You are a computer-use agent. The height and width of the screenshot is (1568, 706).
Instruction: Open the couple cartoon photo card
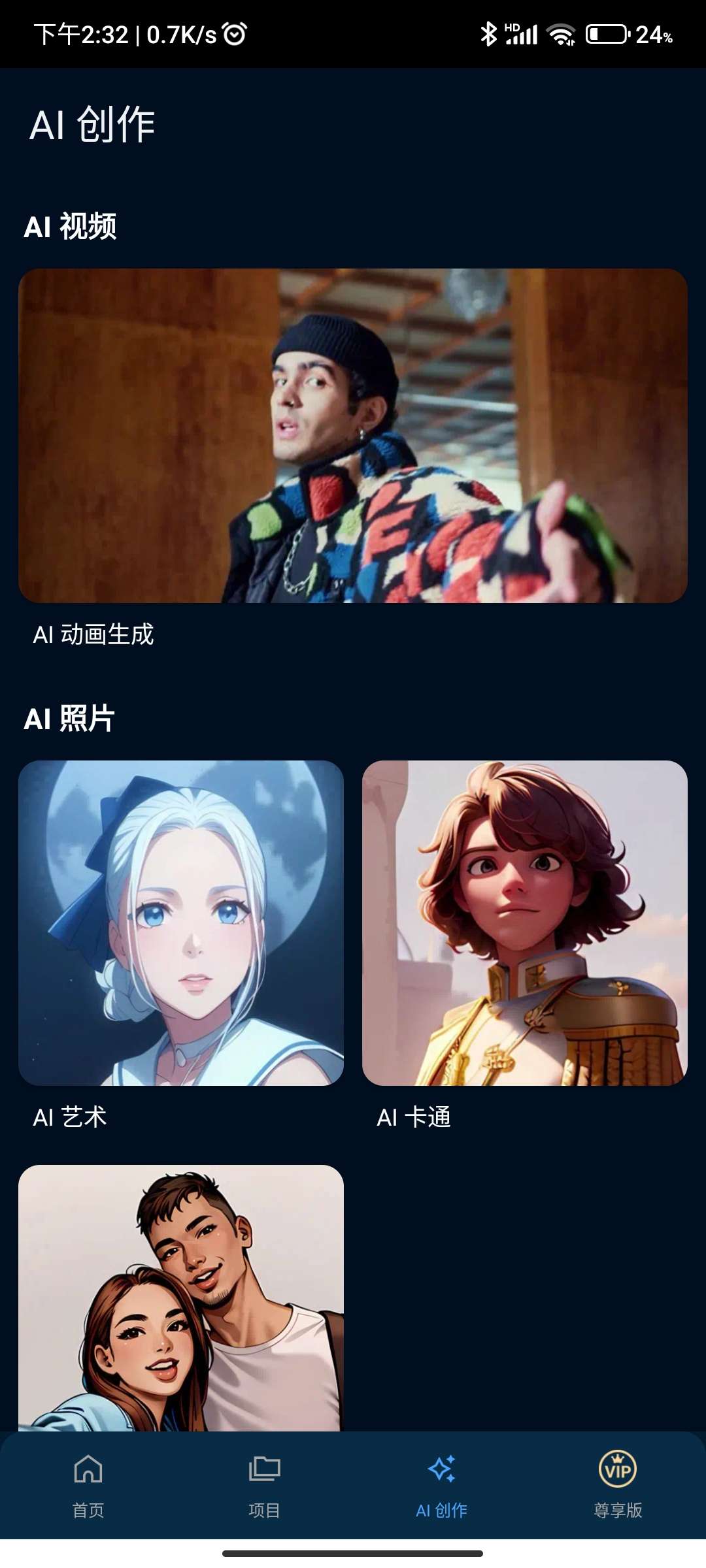pyautogui.click(x=181, y=1297)
